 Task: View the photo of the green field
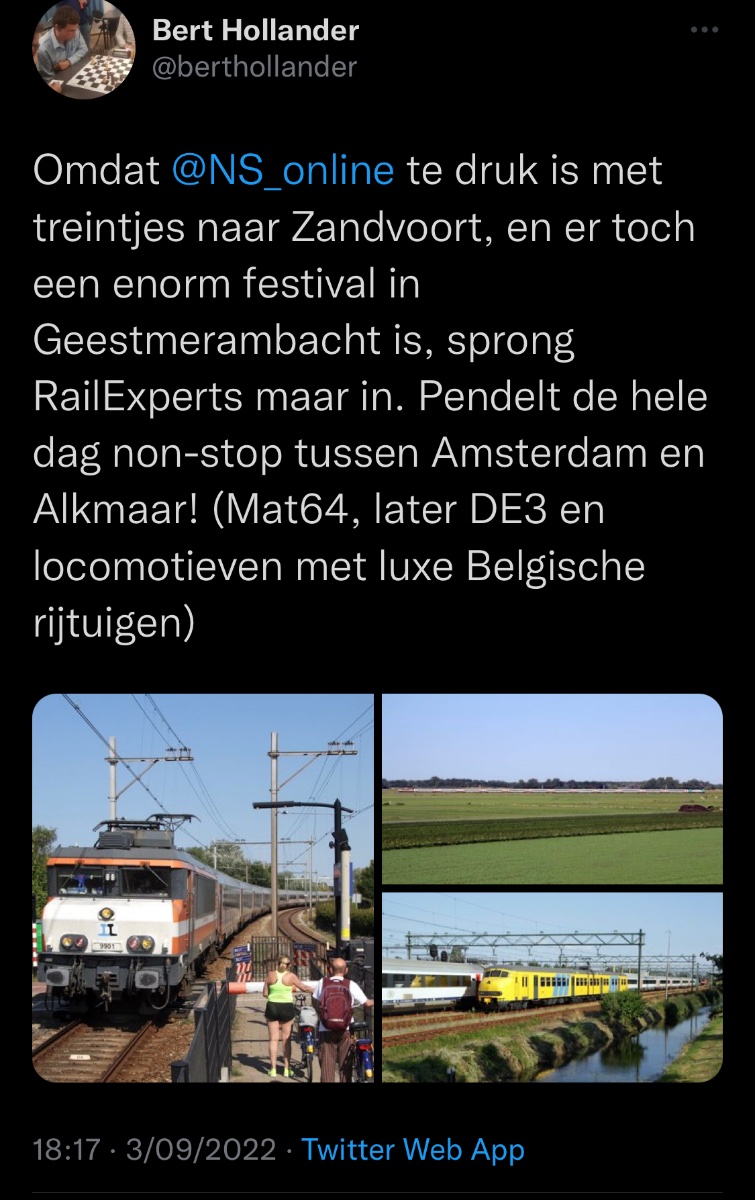point(552,789)
